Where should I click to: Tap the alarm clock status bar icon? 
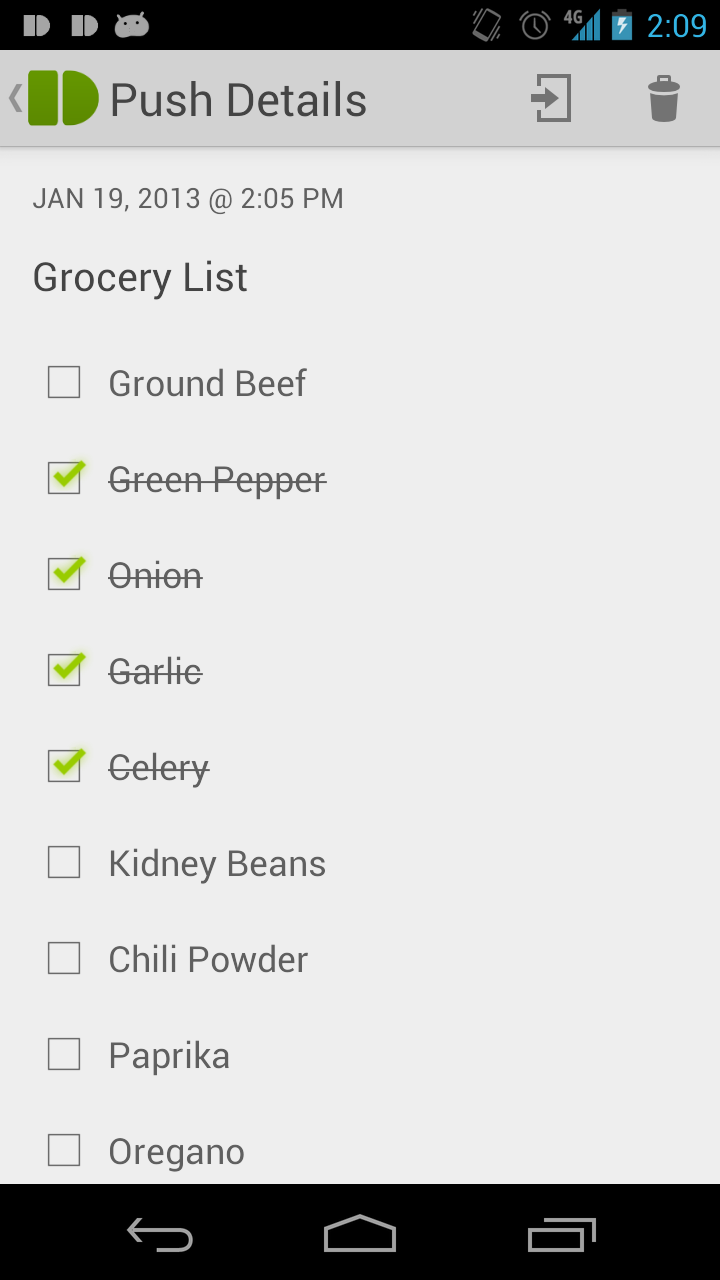tap(531, 25)
